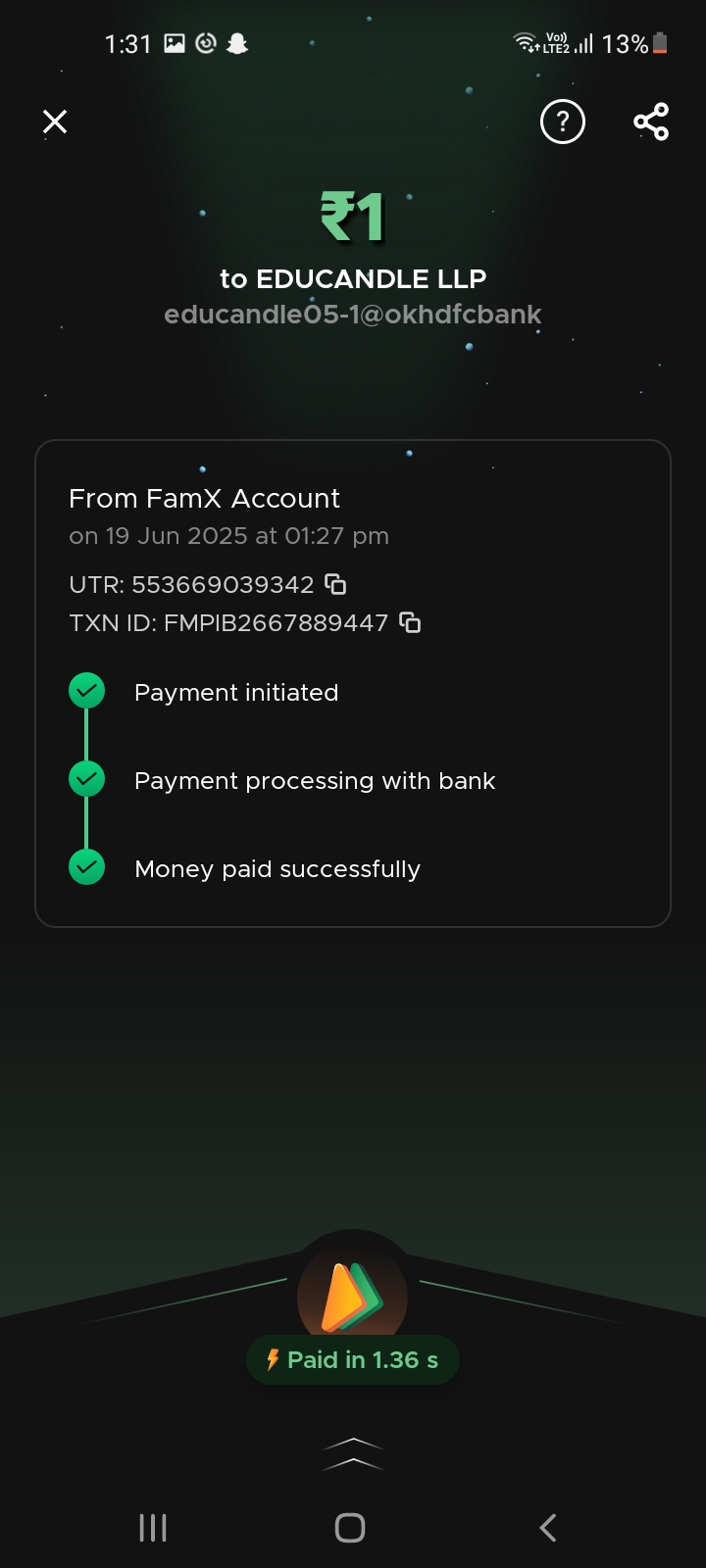
Task: Share this payment receipt
Action: pyautogui.click(x=651, y=122)
